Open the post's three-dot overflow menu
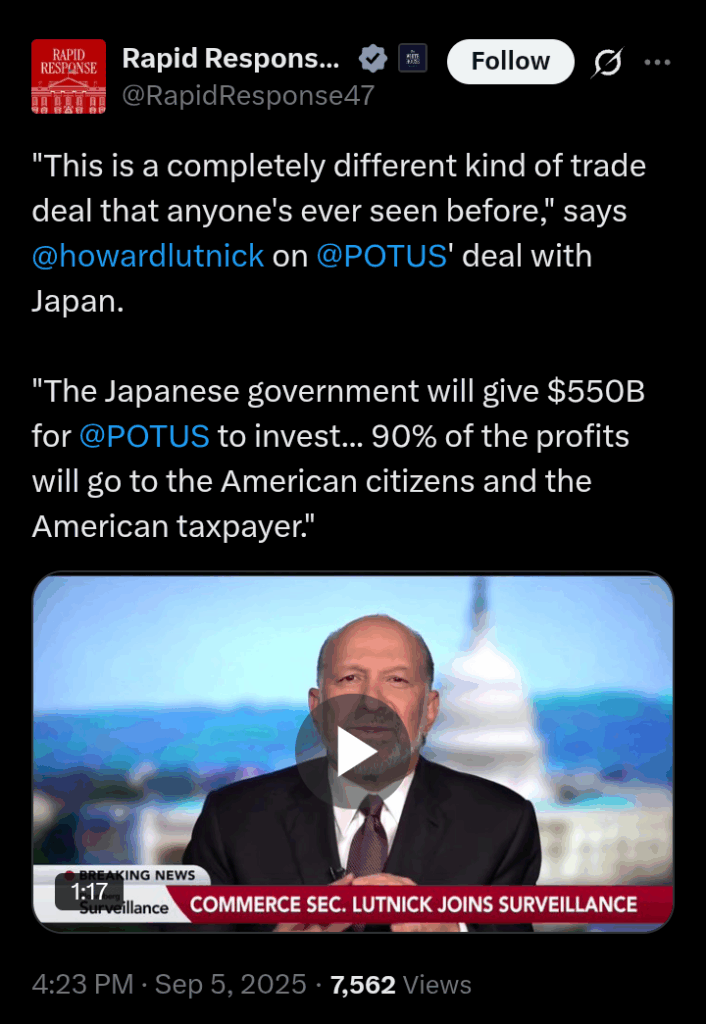Image resolution: width=706 pixels, height=1024 pixels. (x=657, y=62)
